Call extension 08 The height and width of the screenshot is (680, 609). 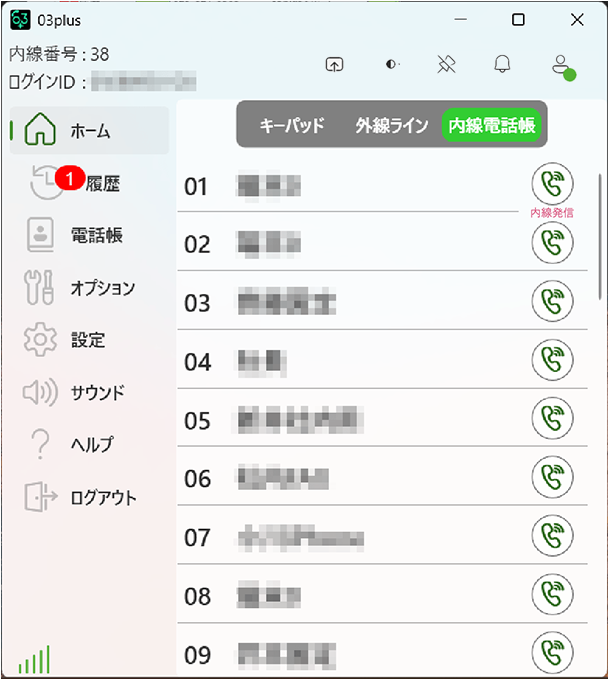[x=552, y=594]
